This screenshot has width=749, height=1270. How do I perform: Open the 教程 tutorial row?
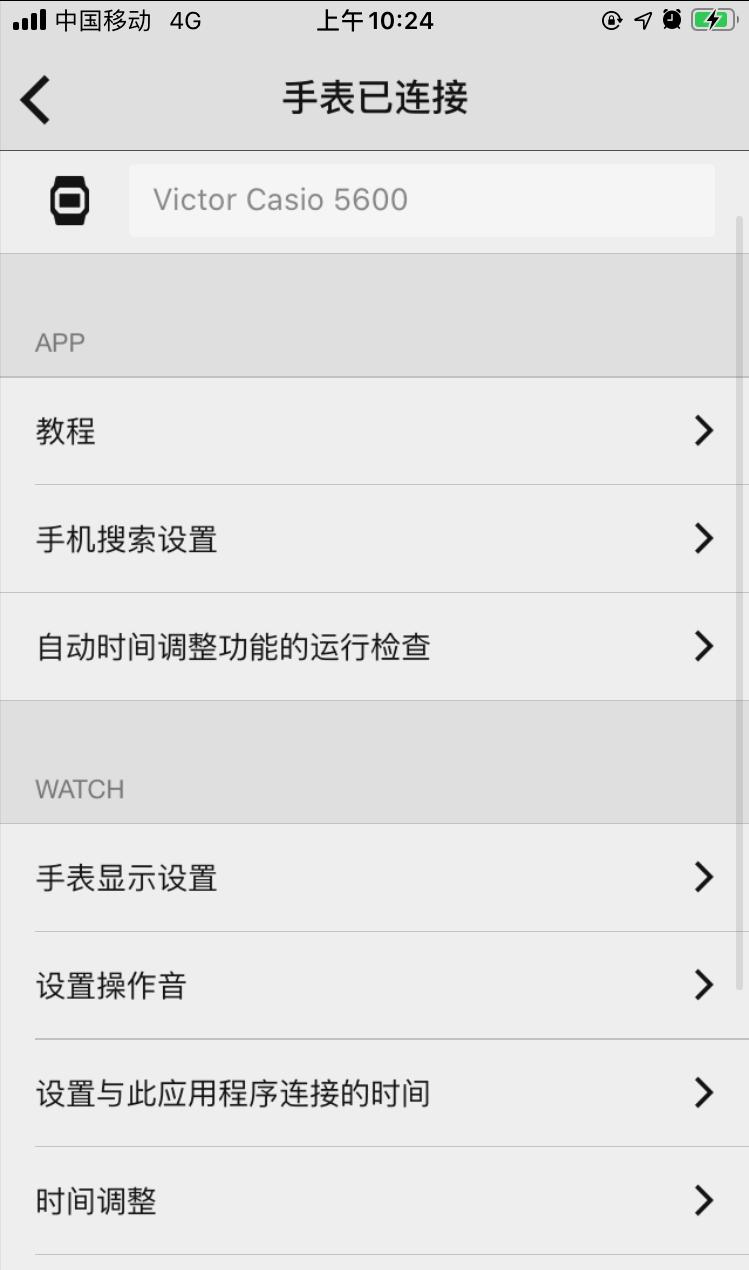point(374,431)
